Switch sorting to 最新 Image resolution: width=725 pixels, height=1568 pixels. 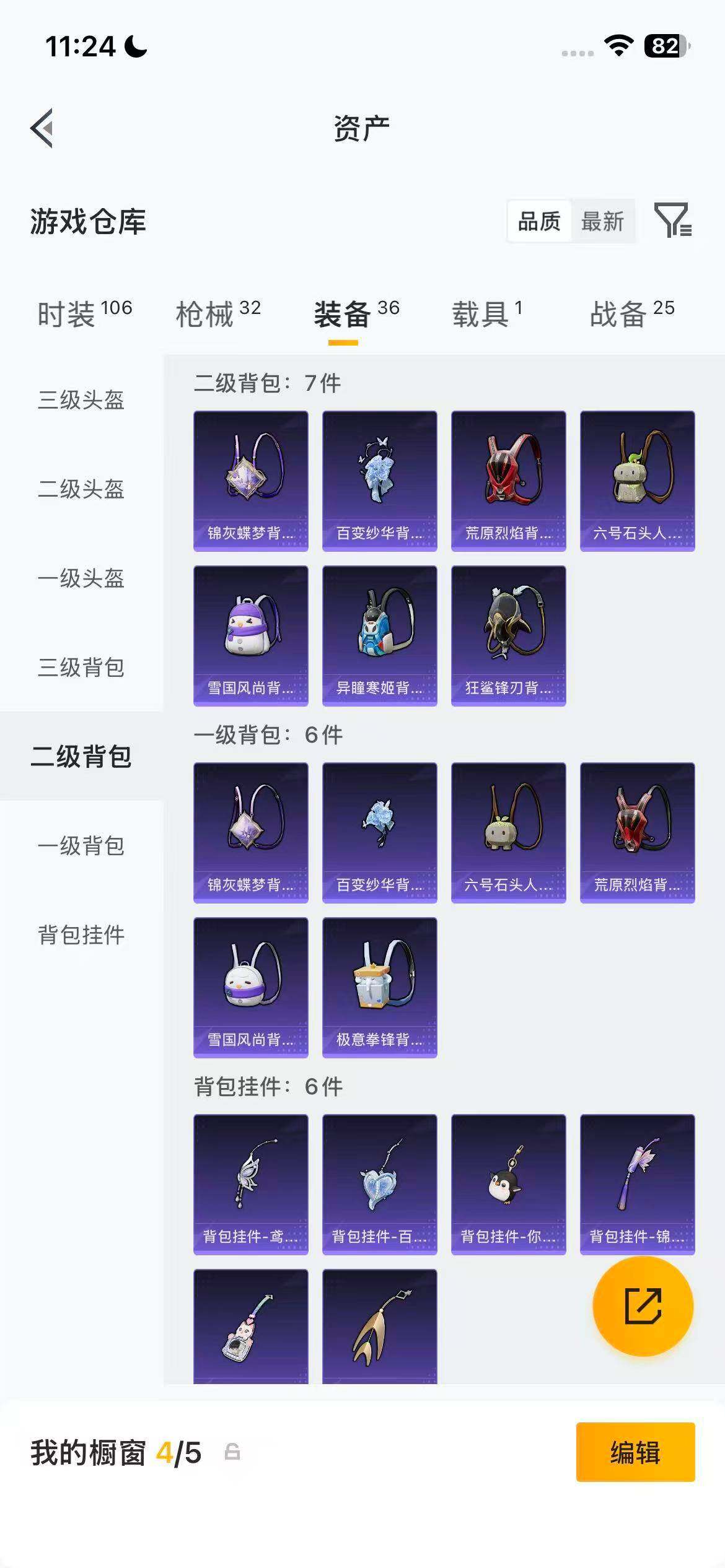click(x=602, y=221)
